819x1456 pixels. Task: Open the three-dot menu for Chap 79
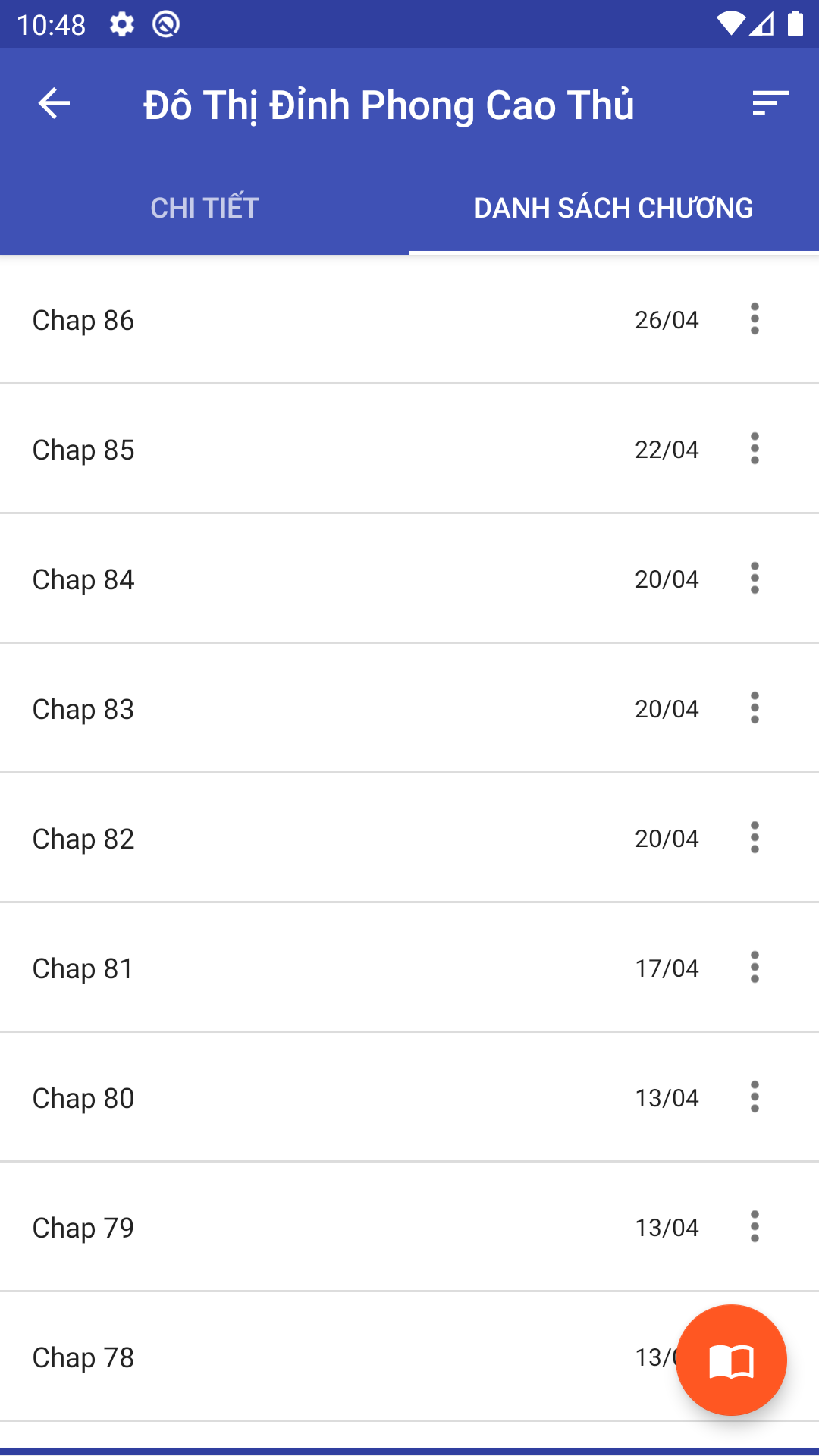755,1227
